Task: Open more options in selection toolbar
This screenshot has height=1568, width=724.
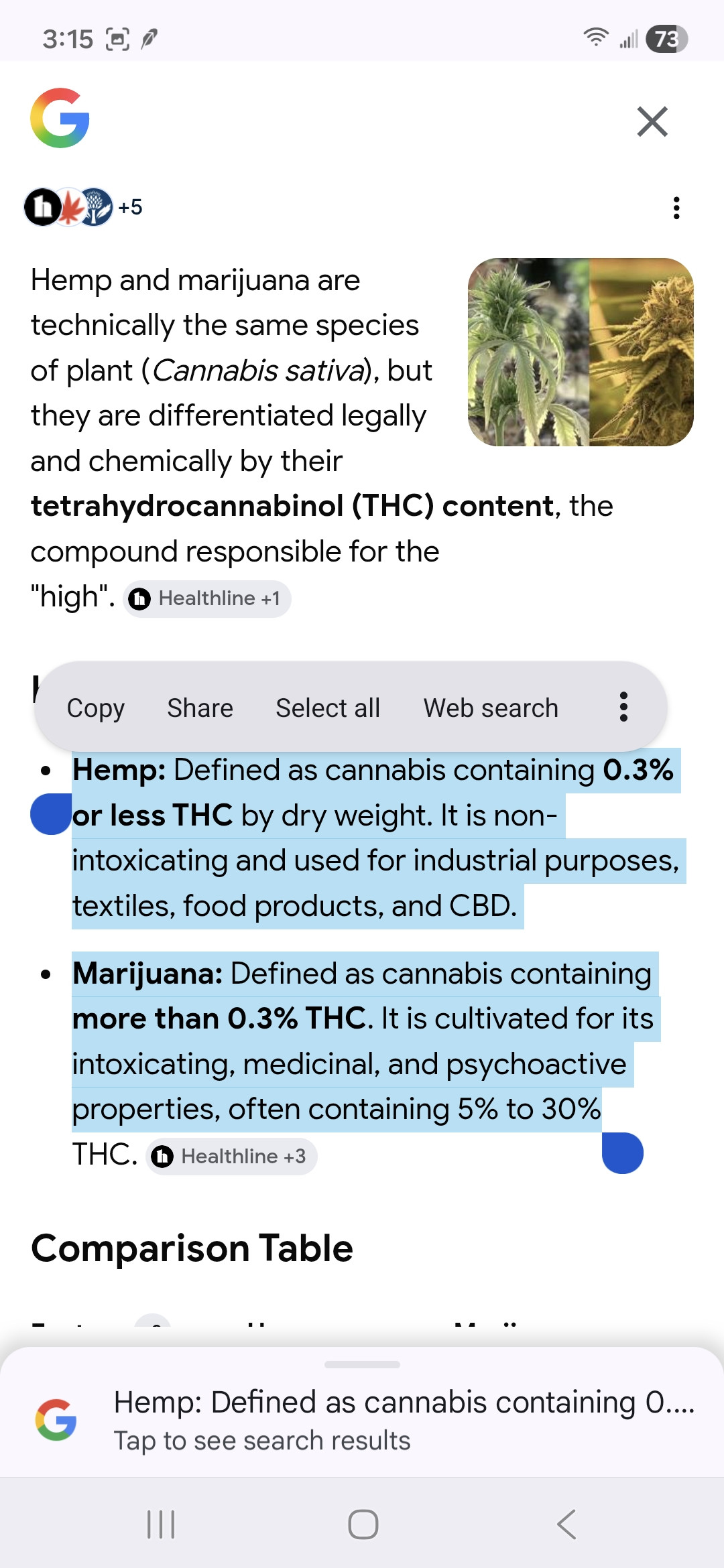Action: tap(623, 707)
